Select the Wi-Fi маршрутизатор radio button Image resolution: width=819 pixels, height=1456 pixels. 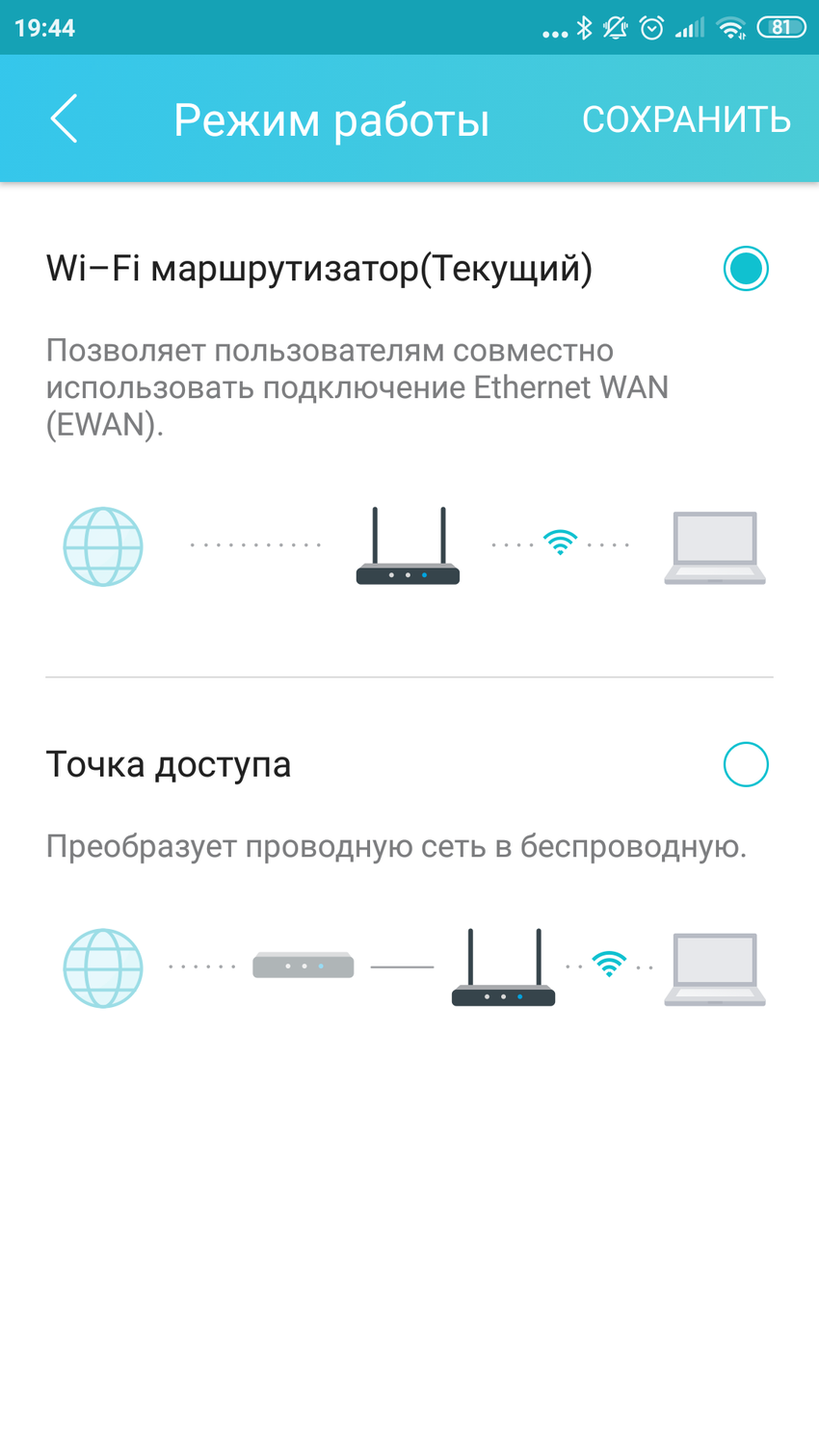coord(745,269)
